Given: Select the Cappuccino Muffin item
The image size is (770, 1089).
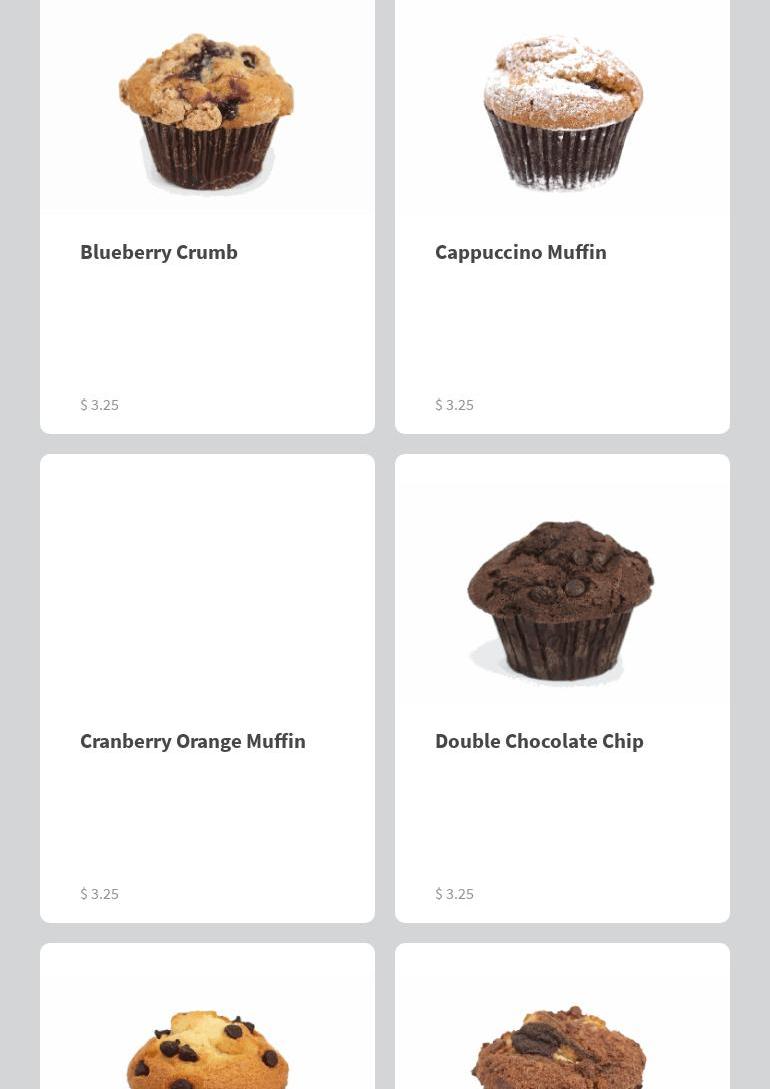Looking at the screenshot, I should tap(562, 251).
